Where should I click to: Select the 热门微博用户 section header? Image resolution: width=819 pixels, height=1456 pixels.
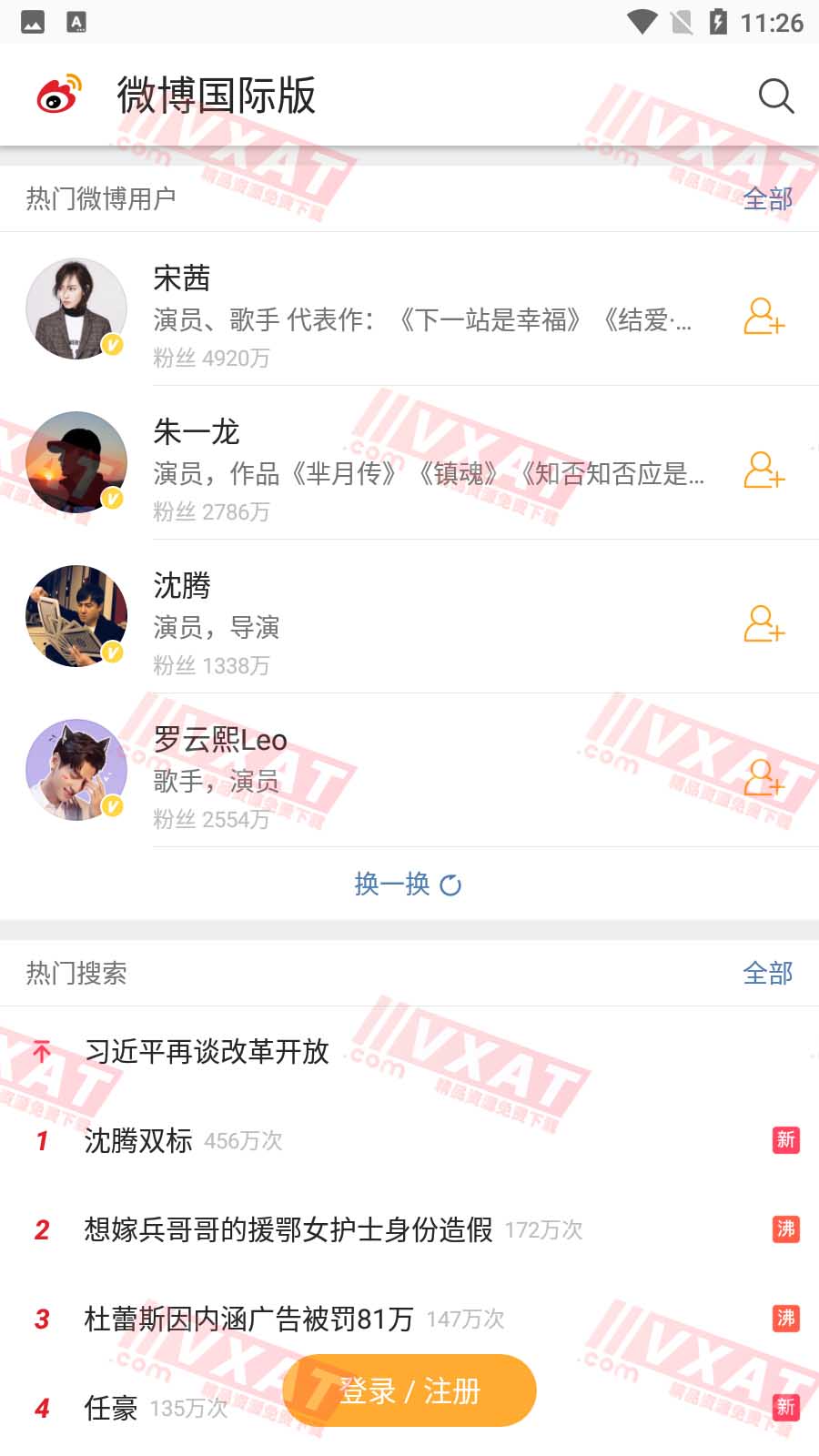(x=100, y=198)
